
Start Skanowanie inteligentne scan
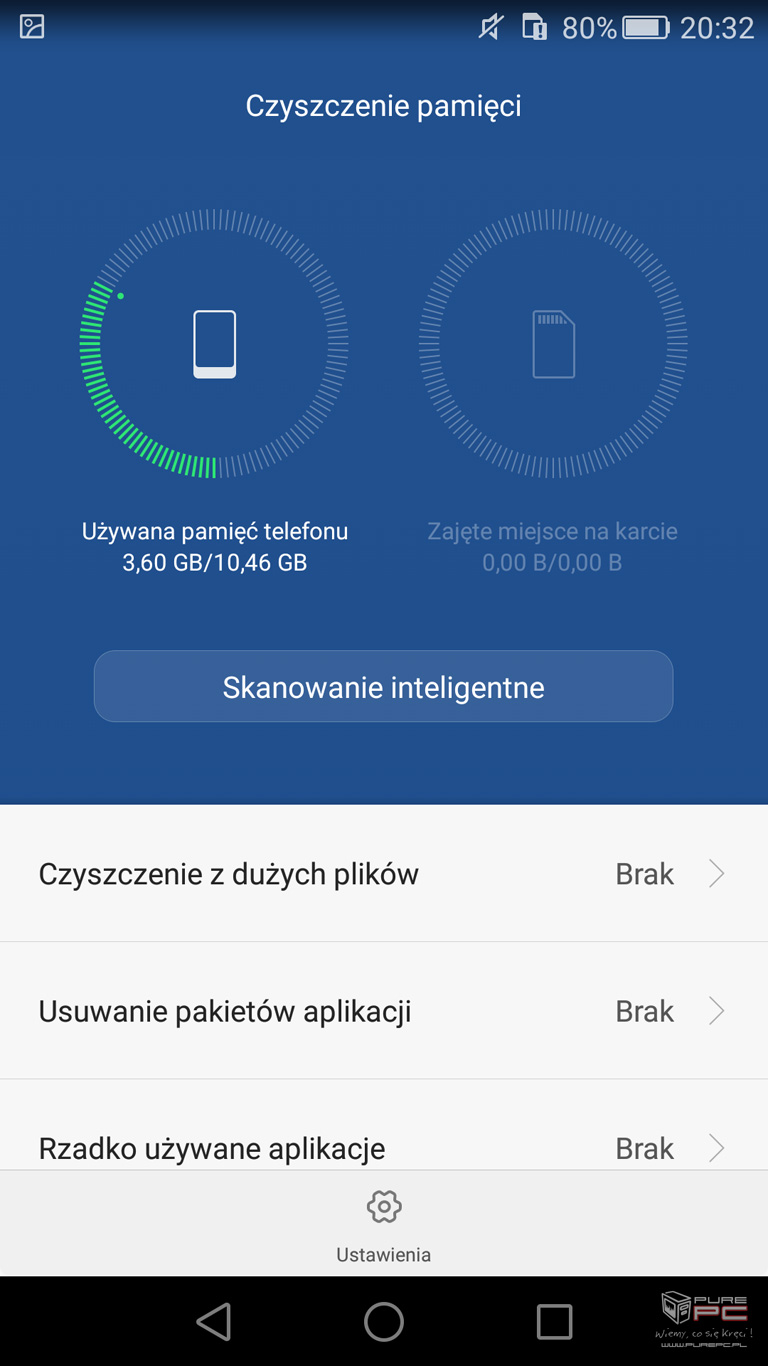(383, 686)
